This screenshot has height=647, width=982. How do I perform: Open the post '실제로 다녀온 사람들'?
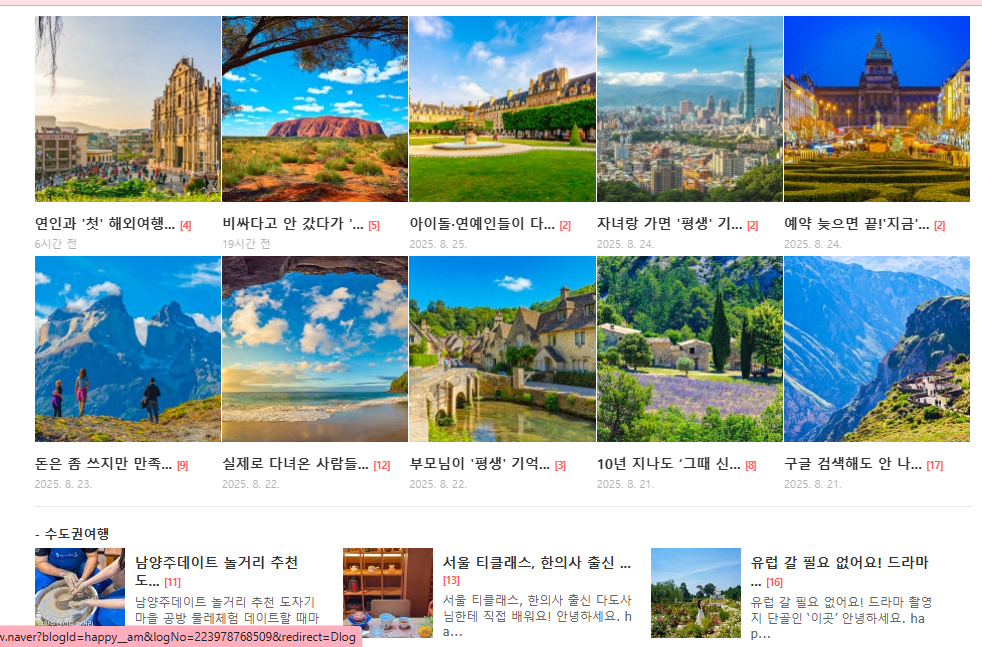pos(295,464)
